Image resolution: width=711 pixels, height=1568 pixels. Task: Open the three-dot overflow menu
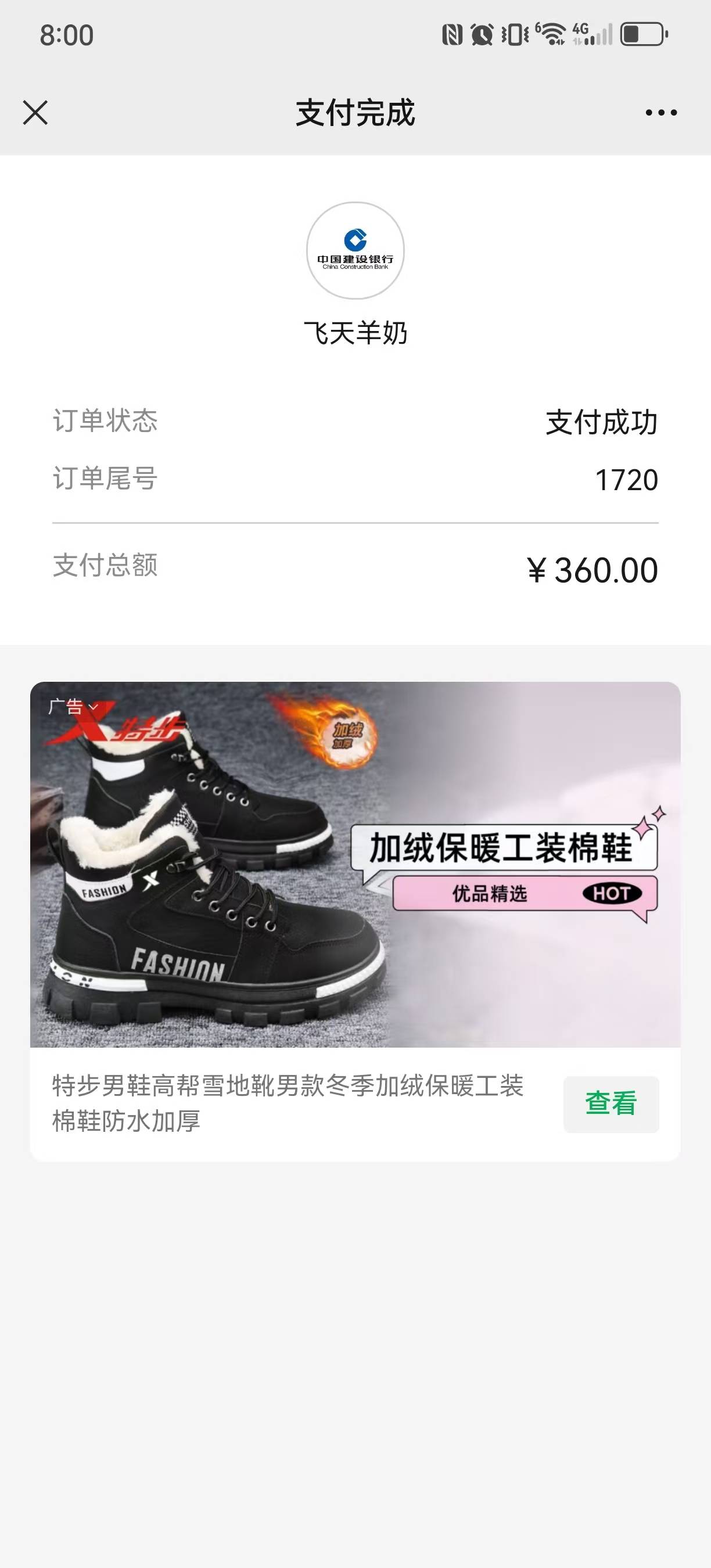[x=661, y=113]
